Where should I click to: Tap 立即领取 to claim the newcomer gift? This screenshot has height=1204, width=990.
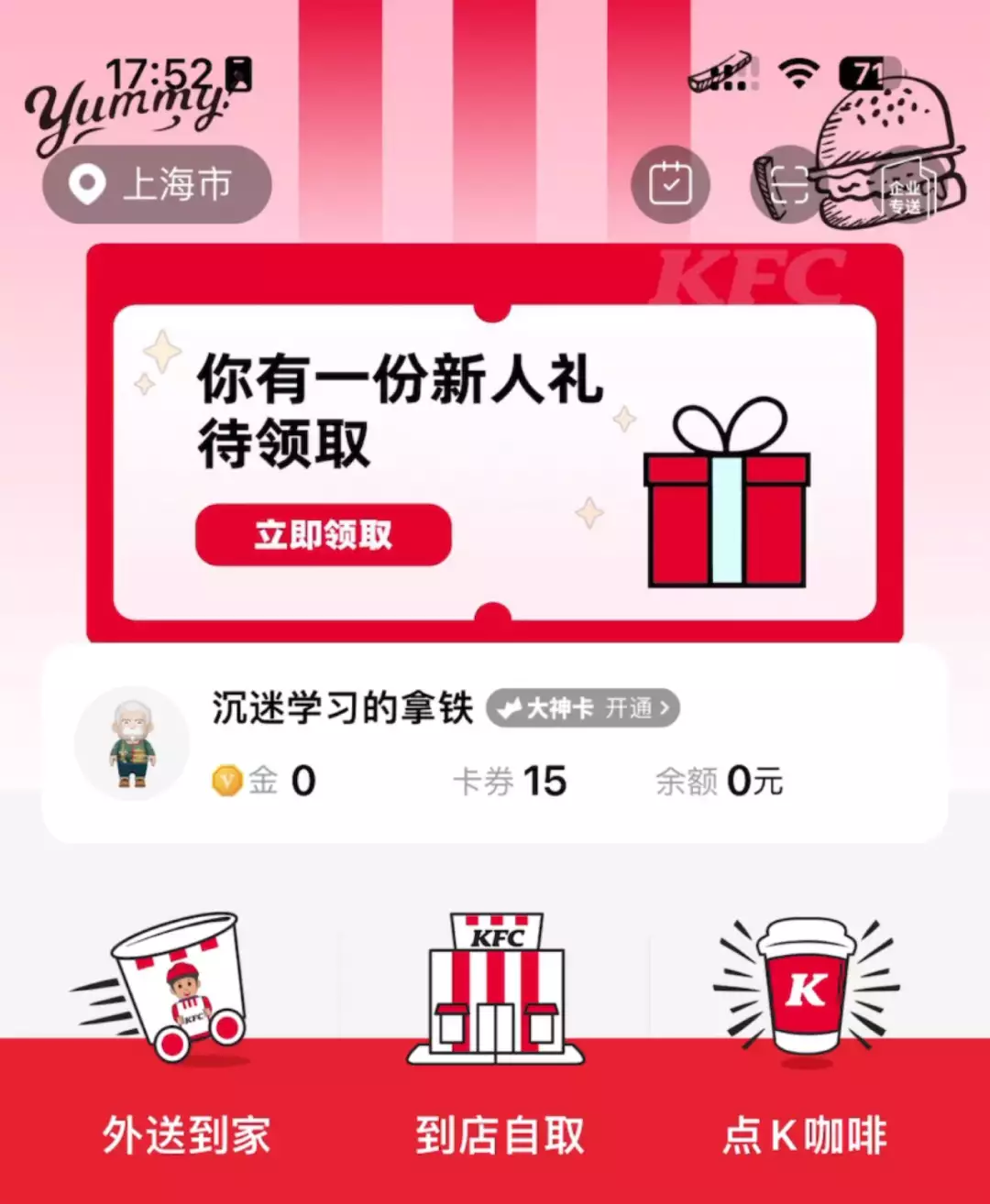(323, 534)
